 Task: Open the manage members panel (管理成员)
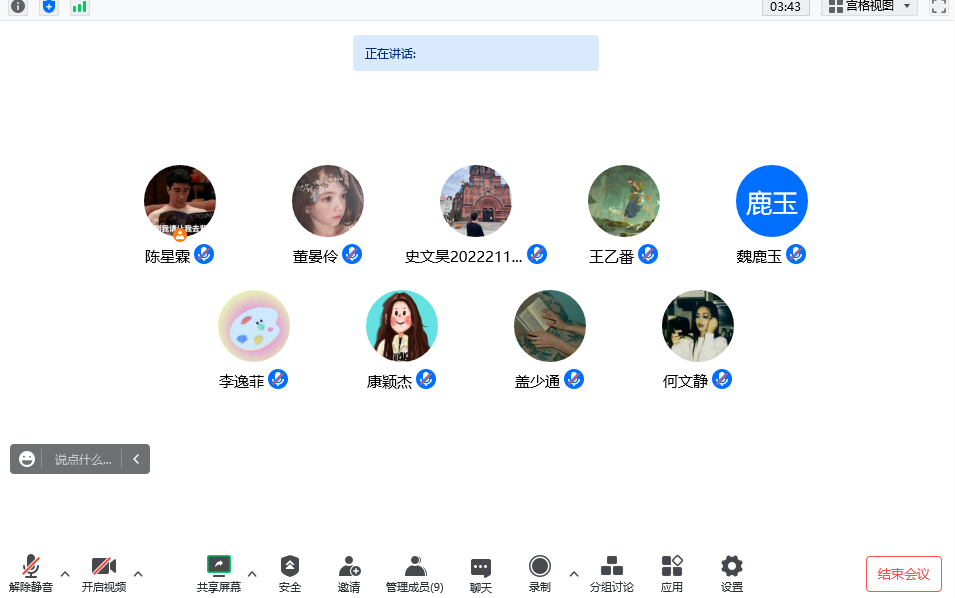[x=415, y=573]
